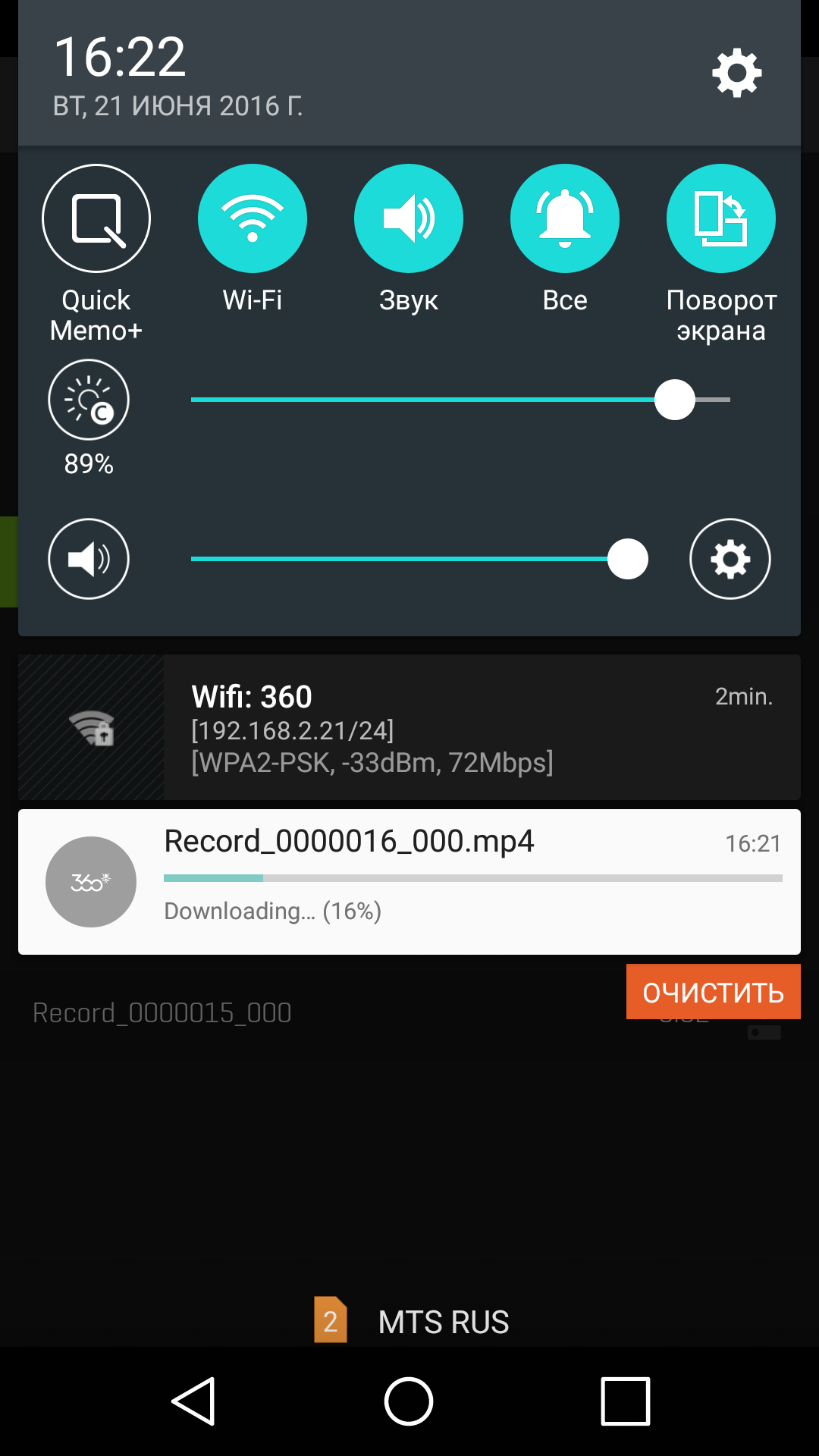The image size is (819, 1456).
Task: Launch Quick Memo+ tile
Action: tap(96, 219)
